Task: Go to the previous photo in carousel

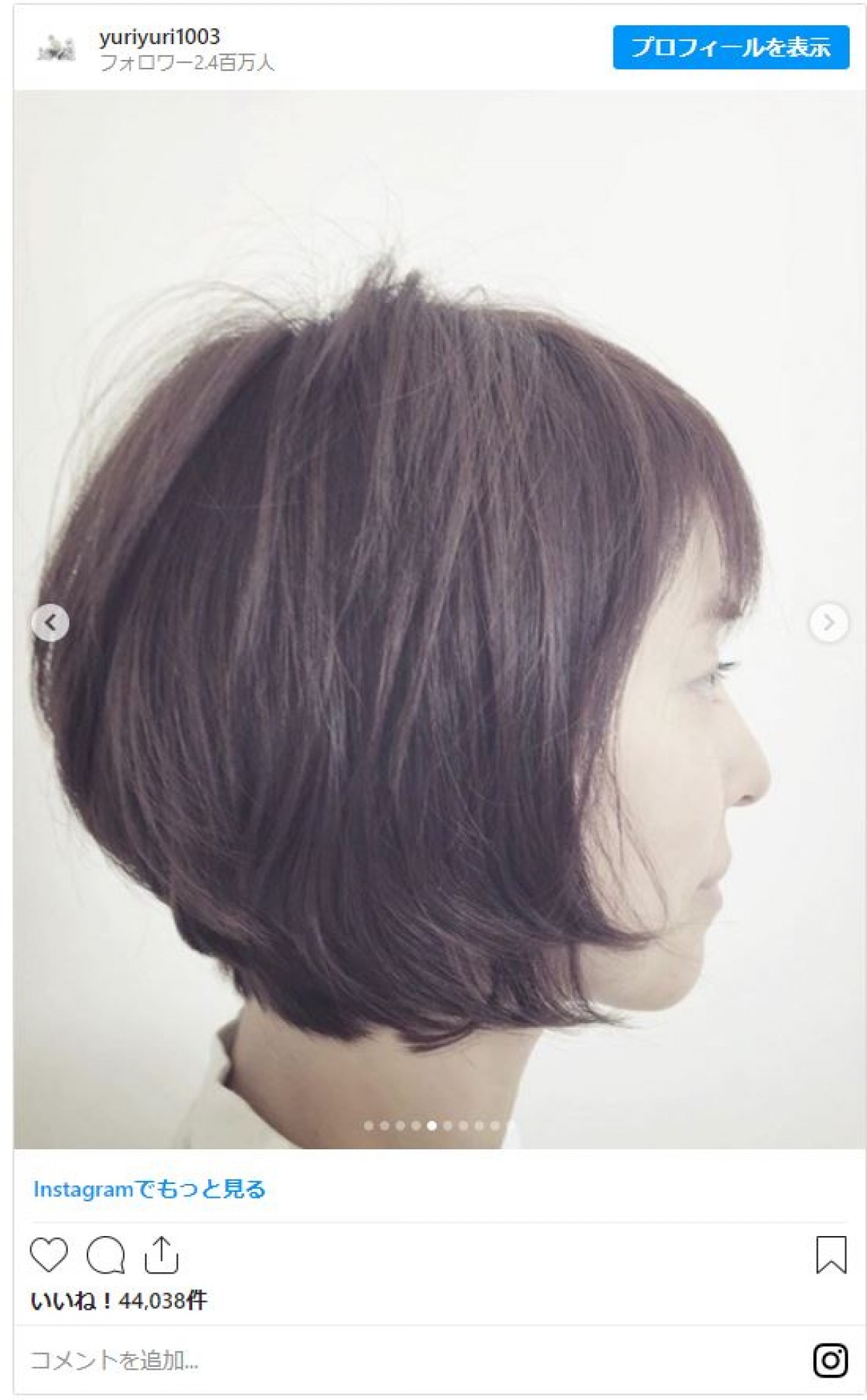Action: [x=51, y=622]
